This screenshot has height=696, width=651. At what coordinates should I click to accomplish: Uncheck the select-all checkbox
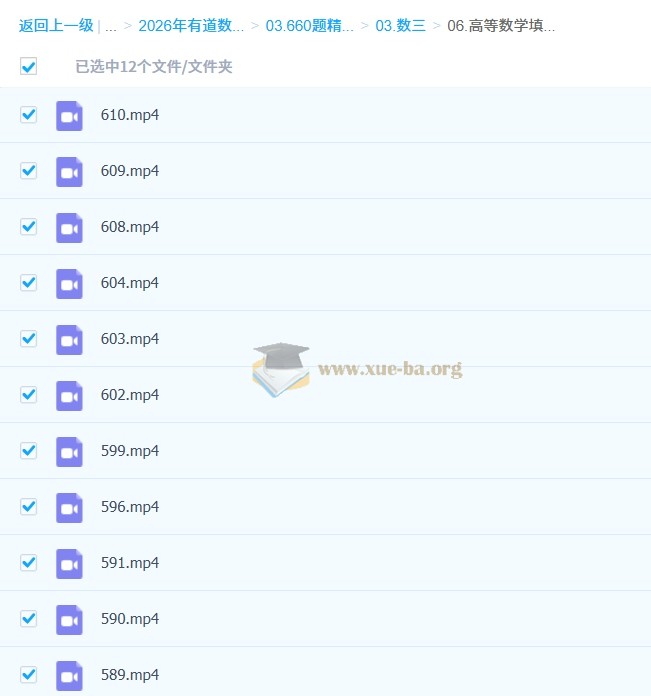(28, 67)
